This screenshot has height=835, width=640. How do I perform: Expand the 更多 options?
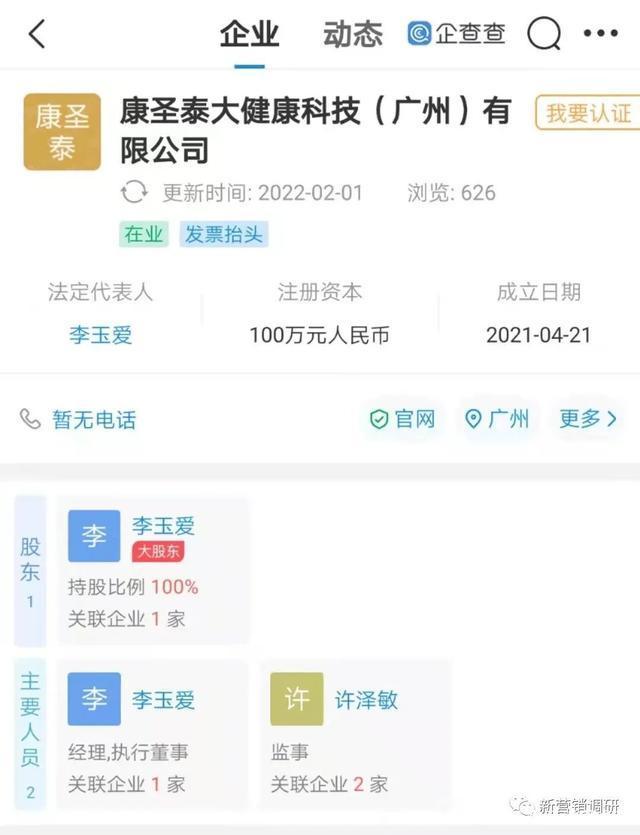[x=588, y=419]
